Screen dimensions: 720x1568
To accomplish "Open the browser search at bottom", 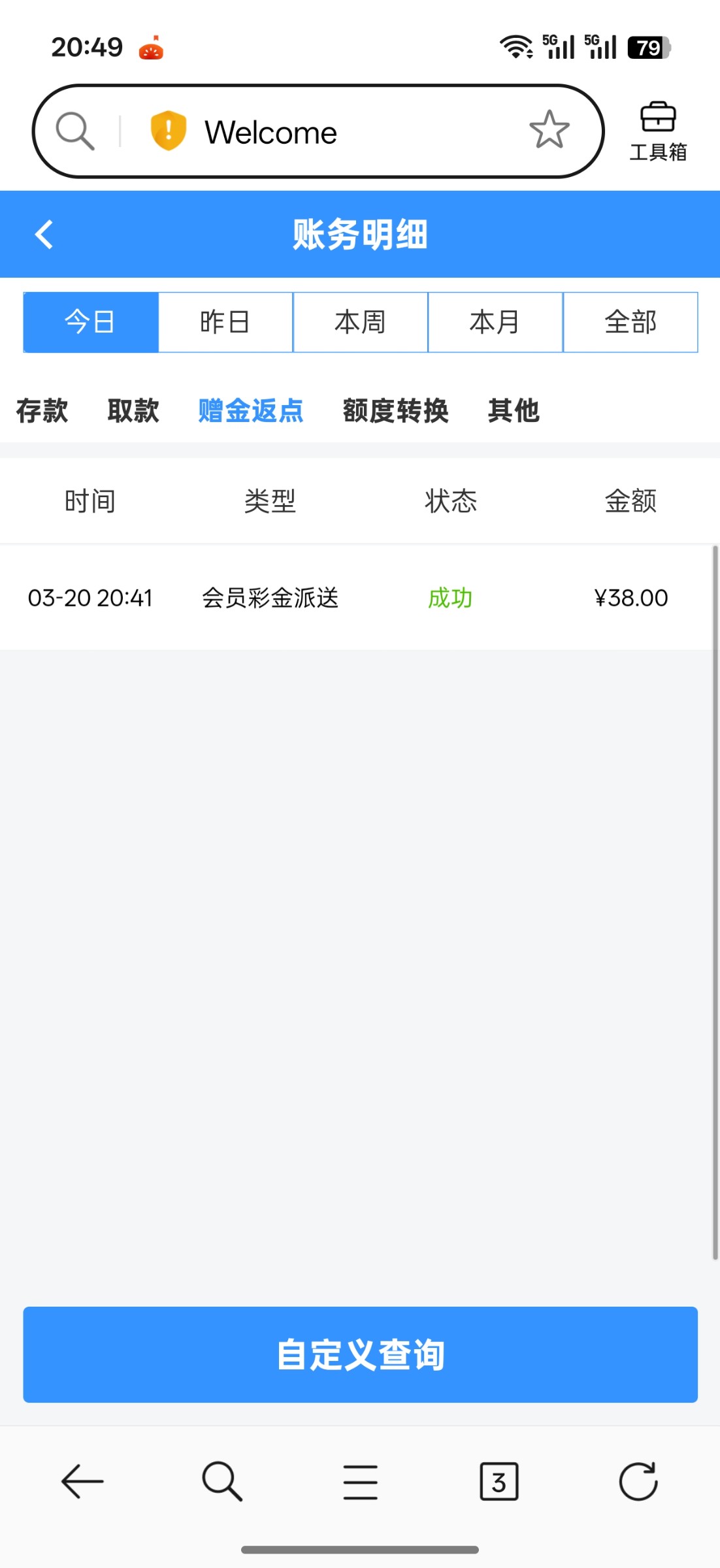I will pos(222,1481).
